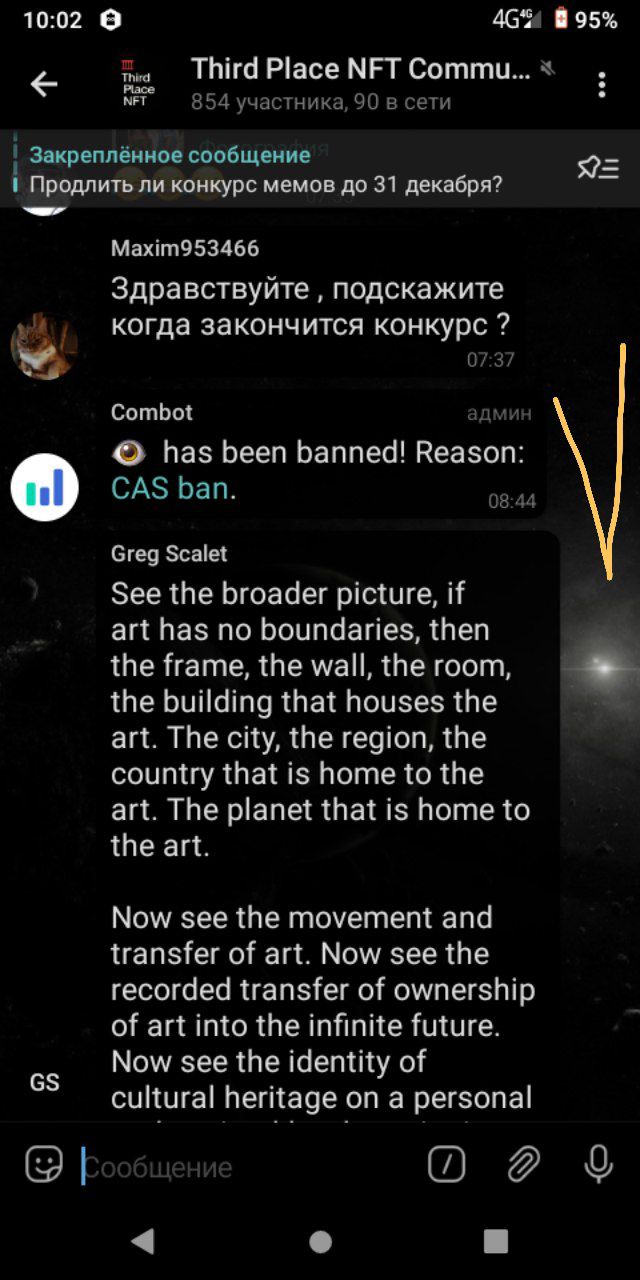The image size is (640, 1280).
Task: Open Maxim953466's cat avatar profile
Action: [x=44, y=345]
